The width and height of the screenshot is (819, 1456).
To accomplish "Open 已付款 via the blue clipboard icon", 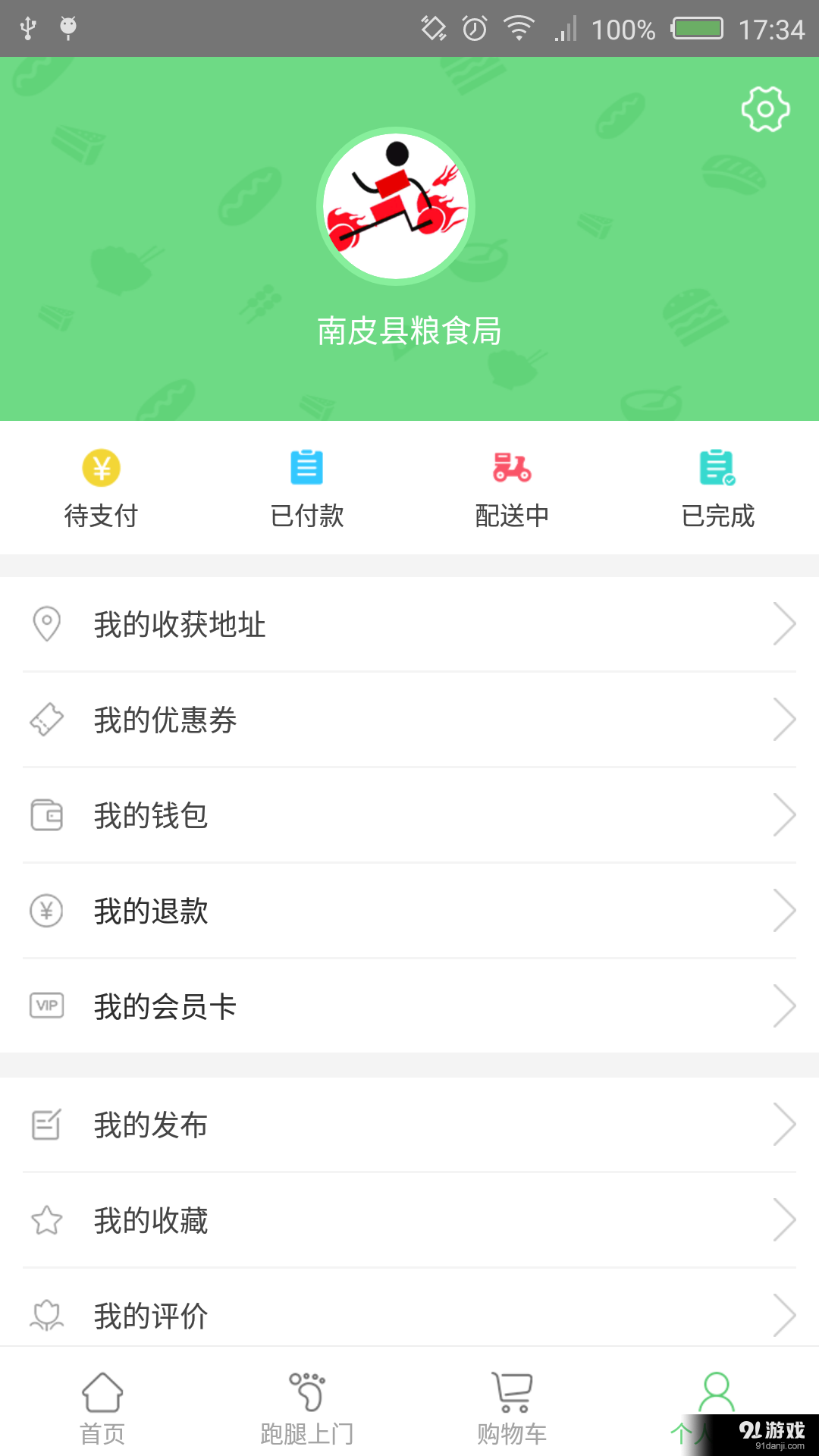I will (307, 468).
